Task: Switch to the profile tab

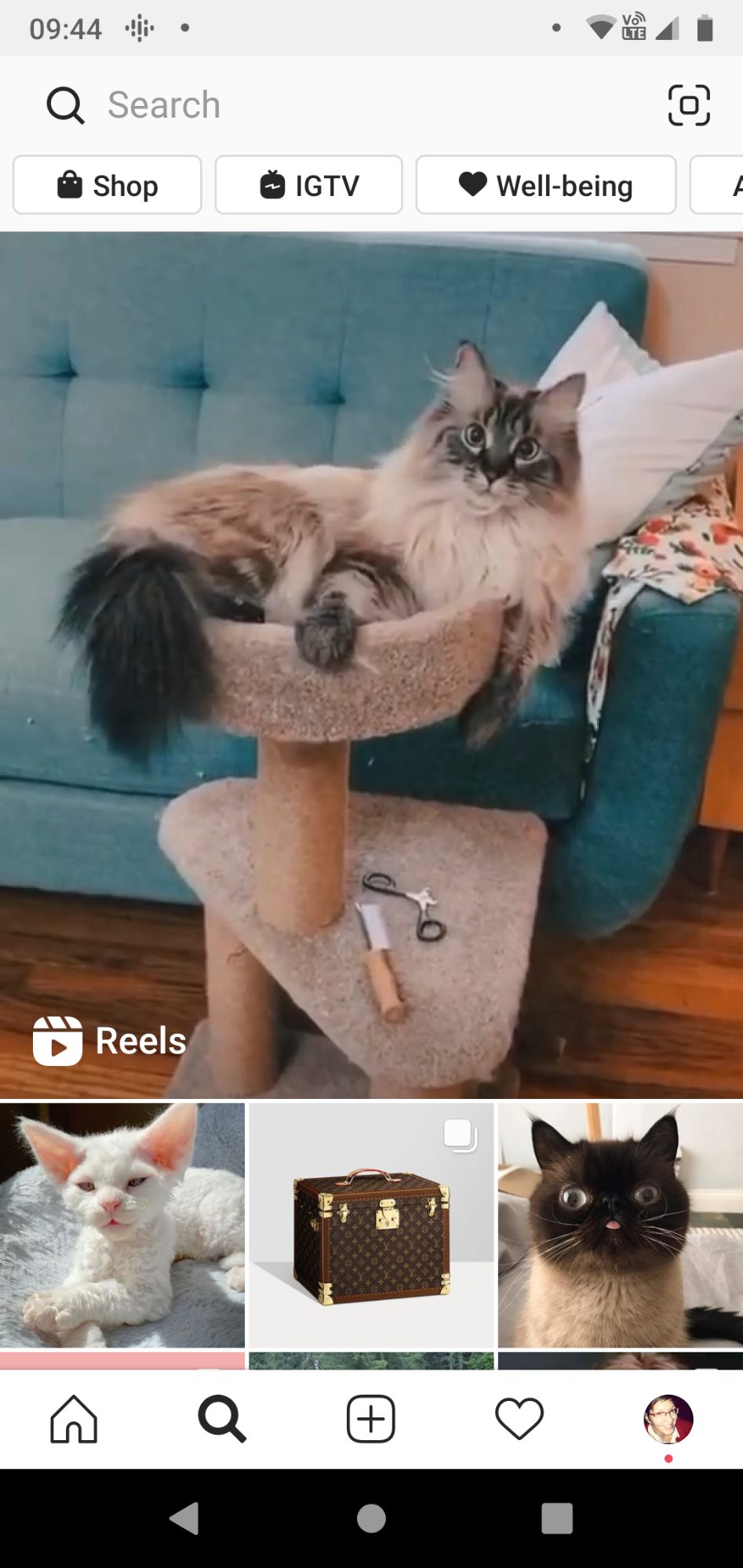Action: pos(668,1419)
